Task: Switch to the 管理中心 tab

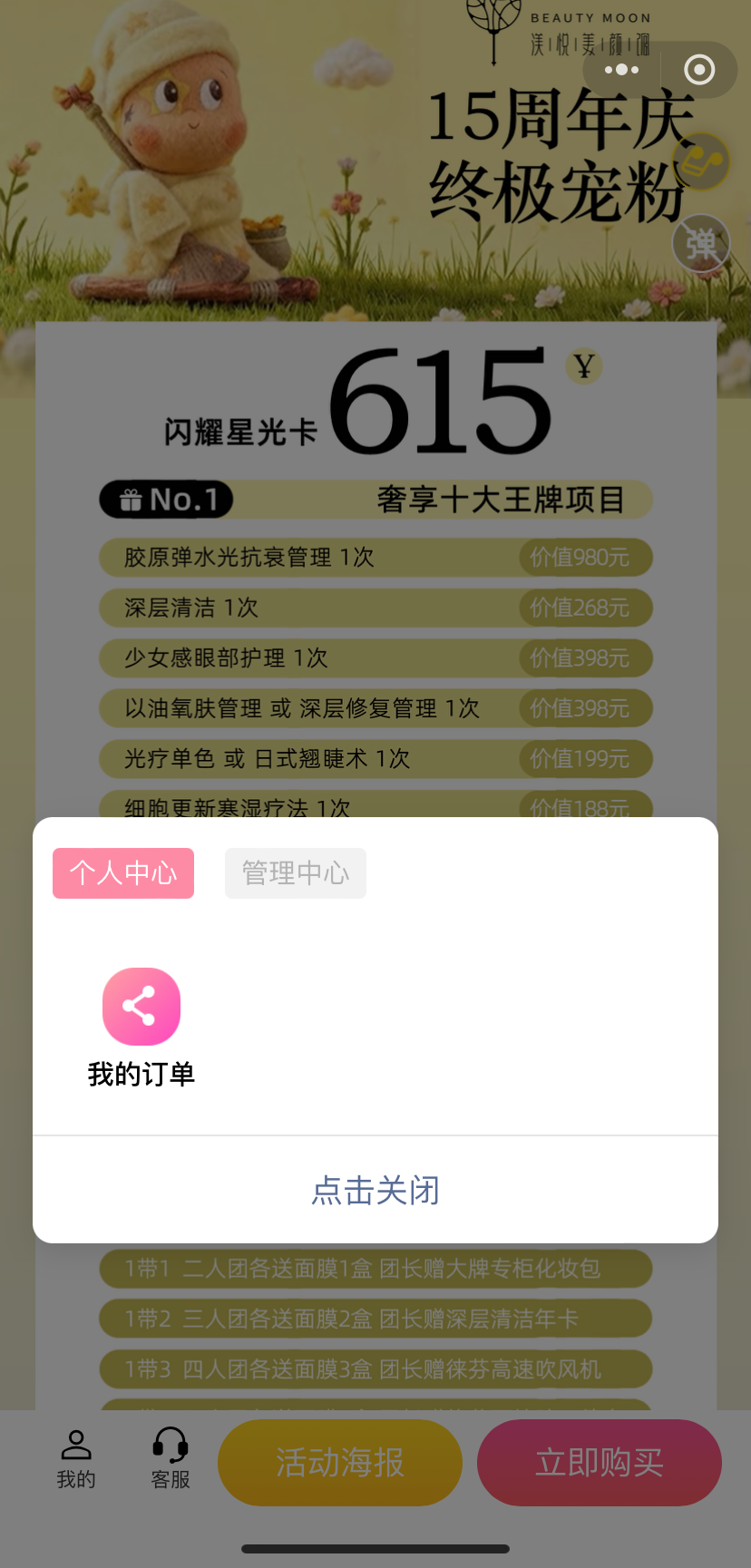Action: pyautogui.click(x=296, y=873)
